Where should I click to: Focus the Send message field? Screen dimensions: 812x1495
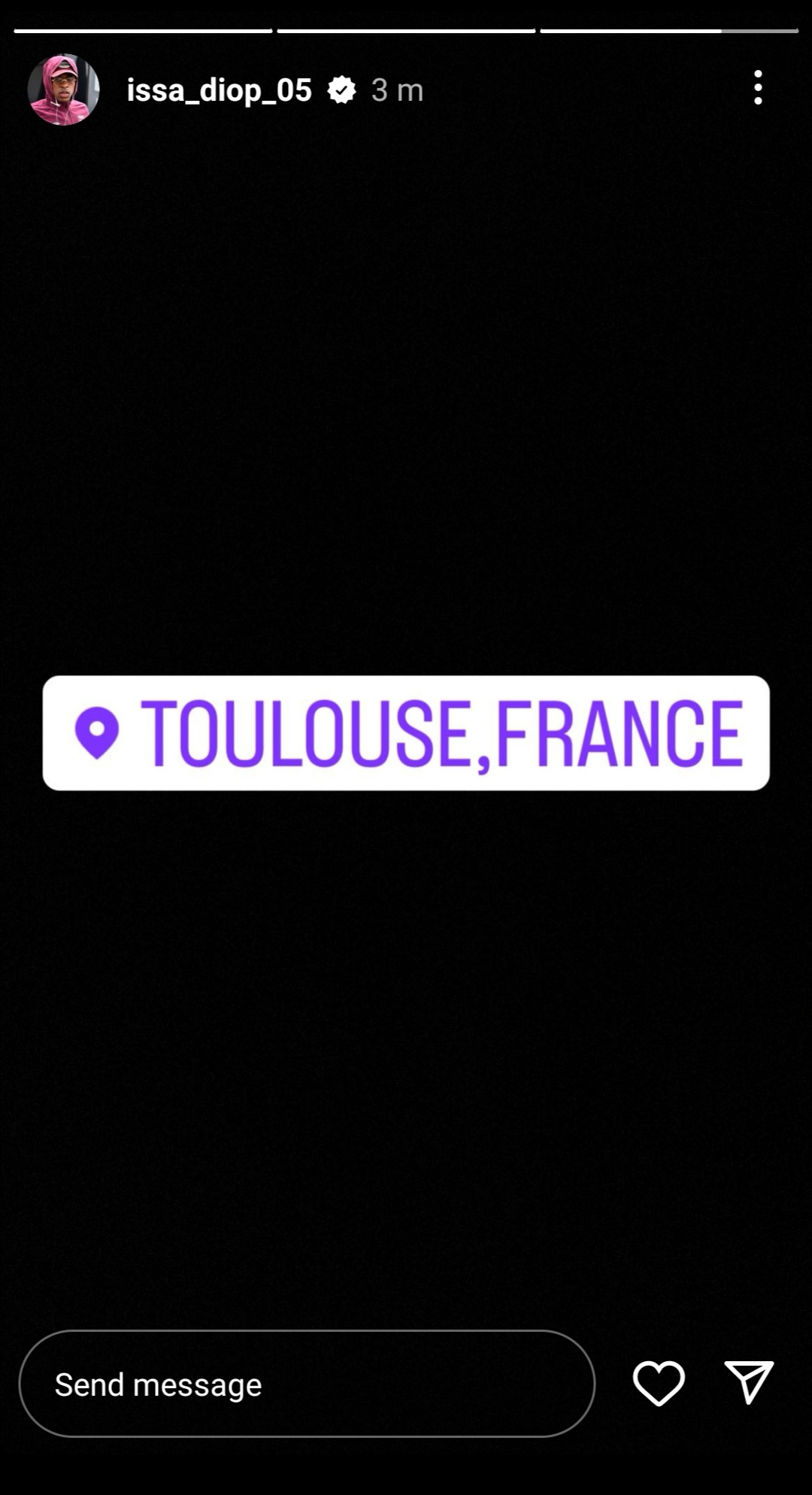(x=307, y=1384)
